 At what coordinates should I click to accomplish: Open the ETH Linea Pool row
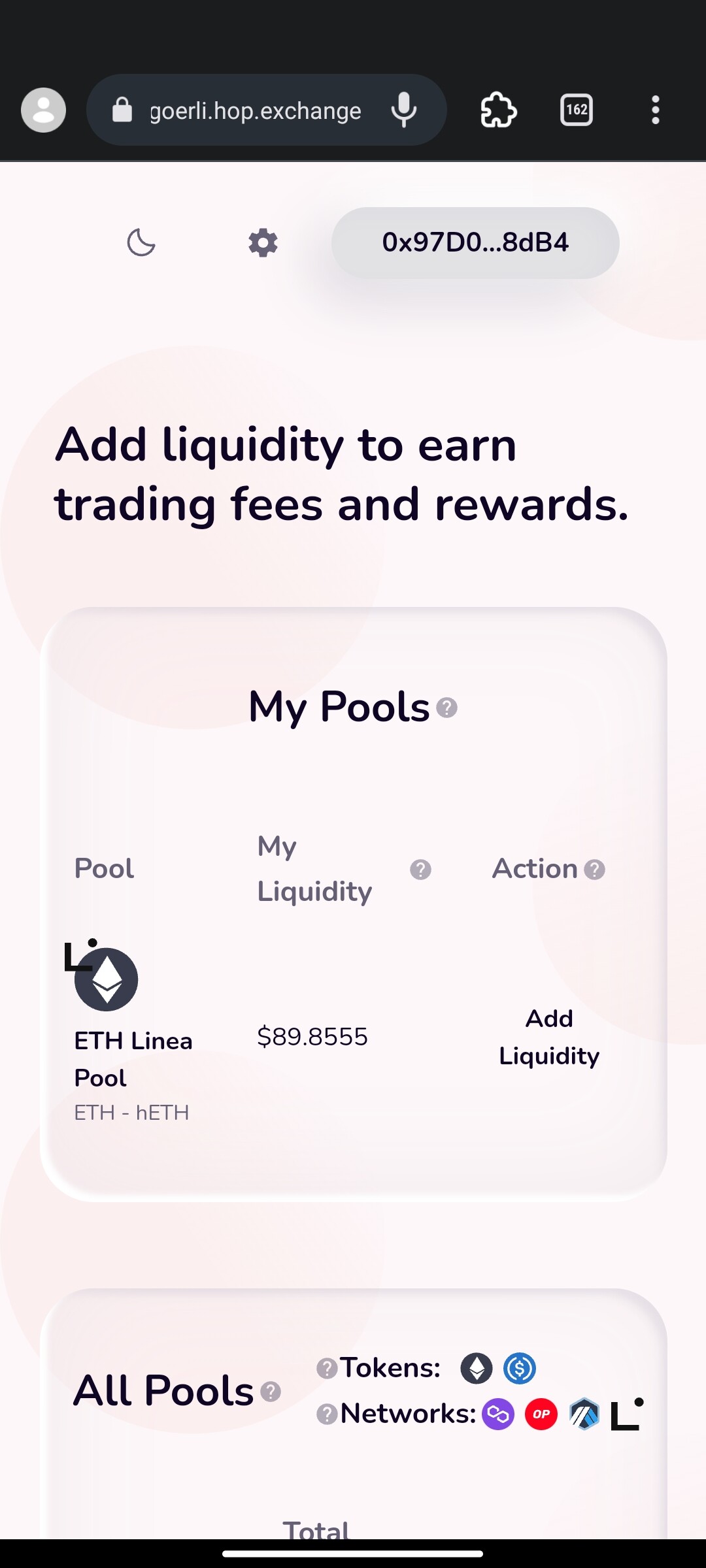point(133,1058)
